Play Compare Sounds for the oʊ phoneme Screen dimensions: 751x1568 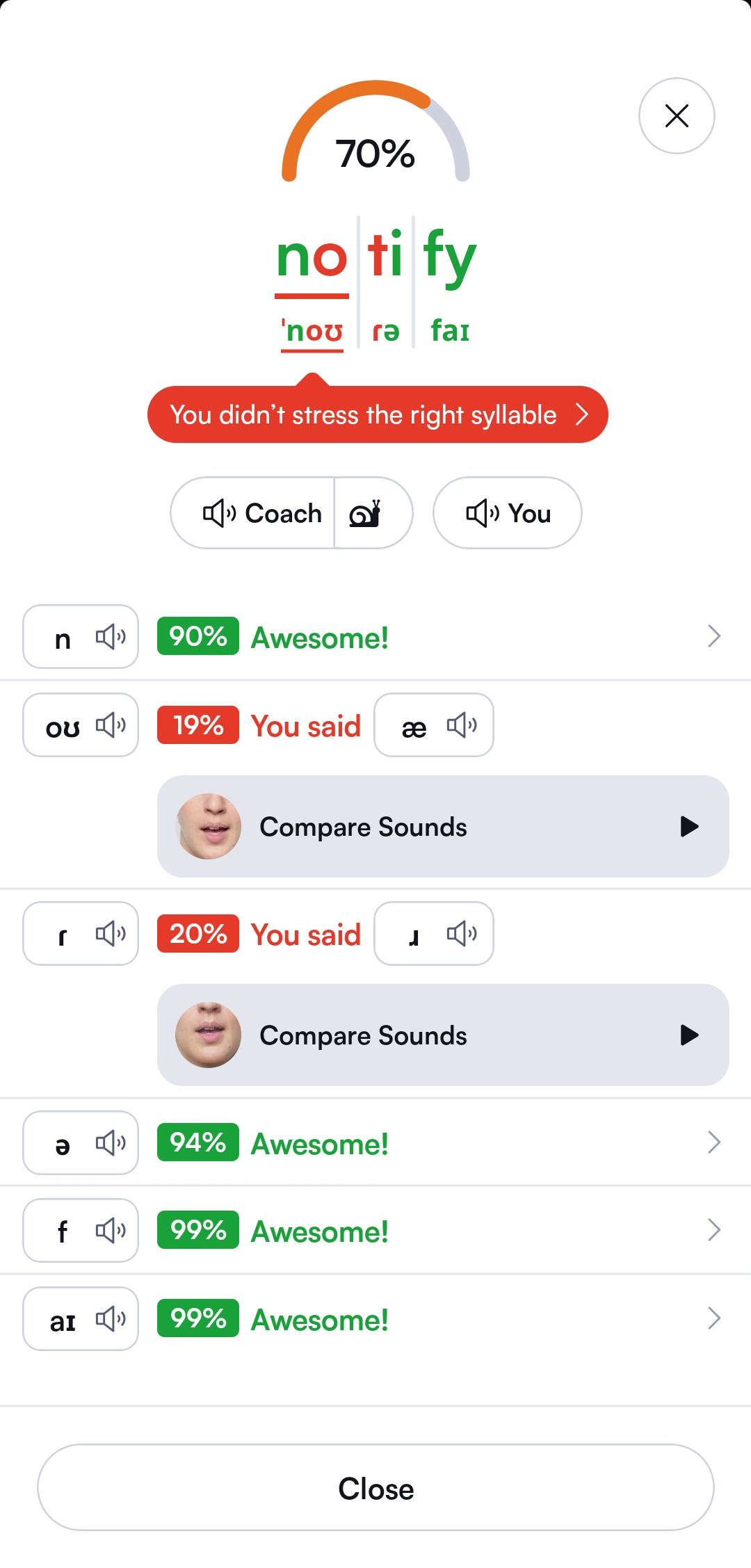[x=443, y=827]
